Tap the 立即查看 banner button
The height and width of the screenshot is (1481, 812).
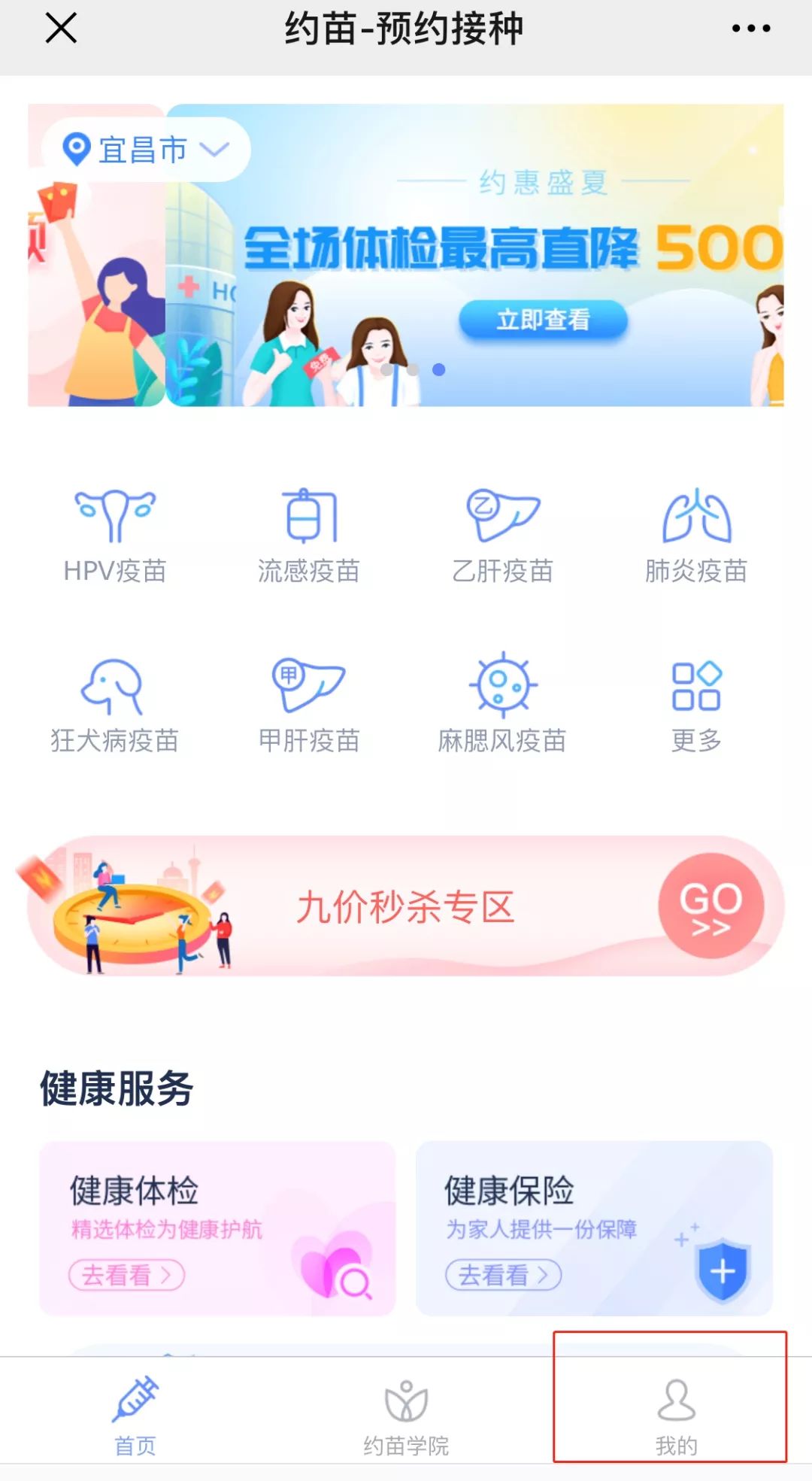543,320
